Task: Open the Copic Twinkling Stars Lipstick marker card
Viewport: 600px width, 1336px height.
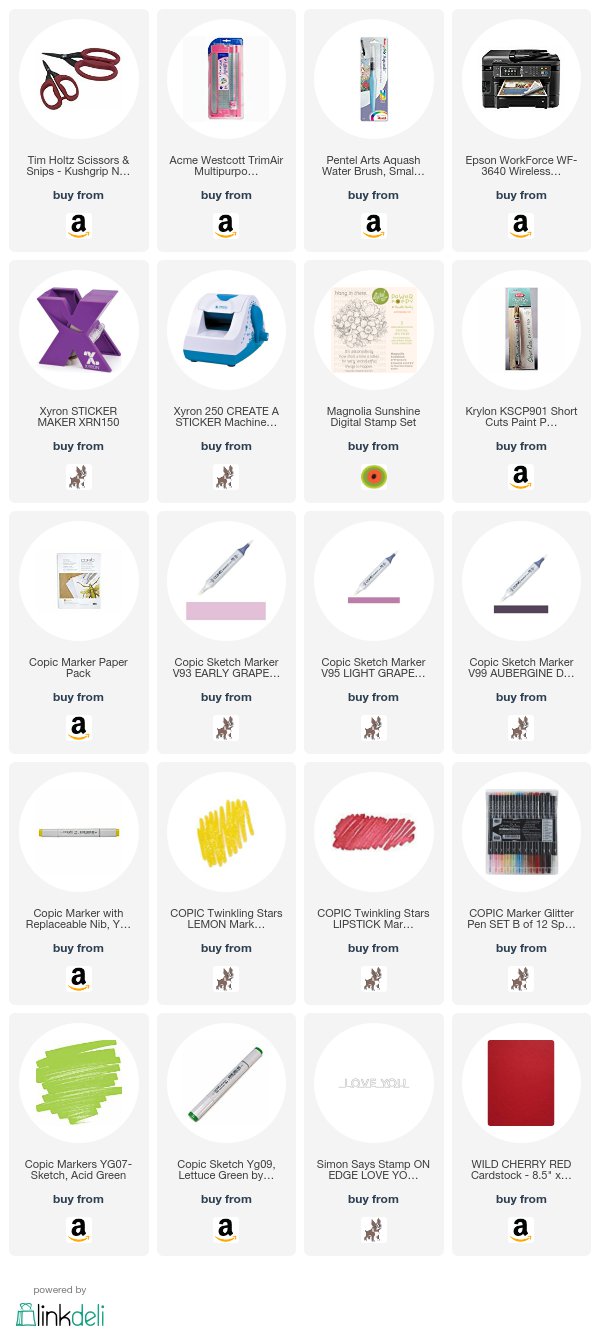Action: tap(374, 883)
